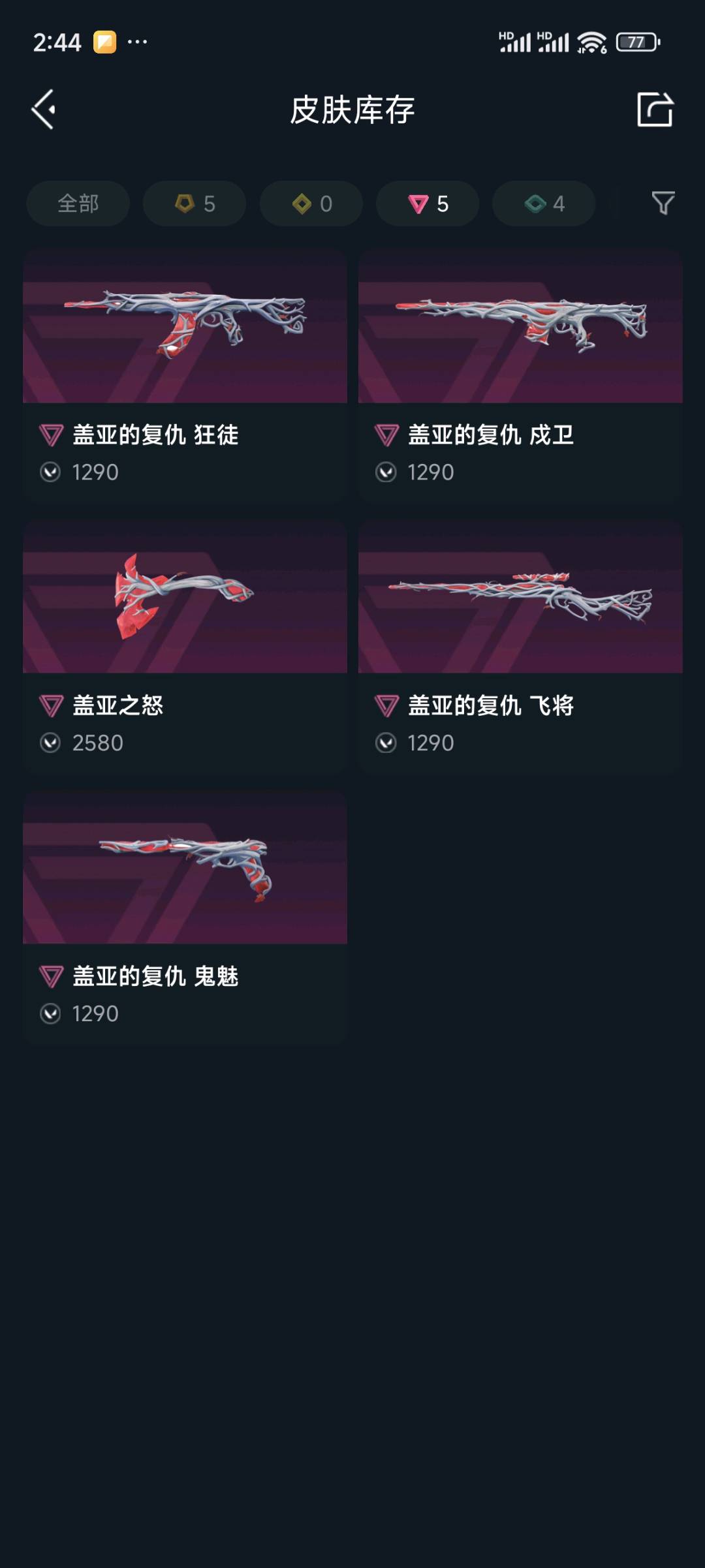View the 盖亚的复仇 飞将 skin card
705x1568 pixels.
[x=520, y=646]
